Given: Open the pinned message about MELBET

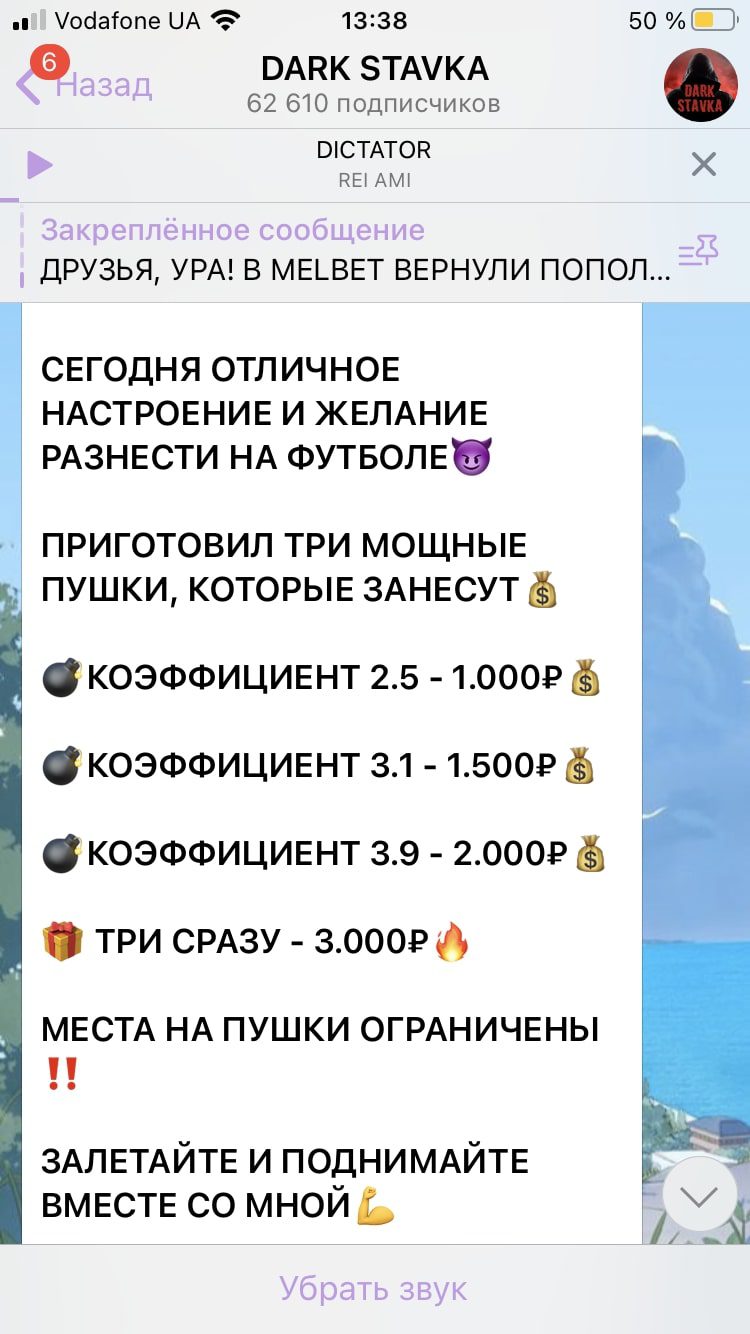Looking at the screenshot, I should 356,250.
